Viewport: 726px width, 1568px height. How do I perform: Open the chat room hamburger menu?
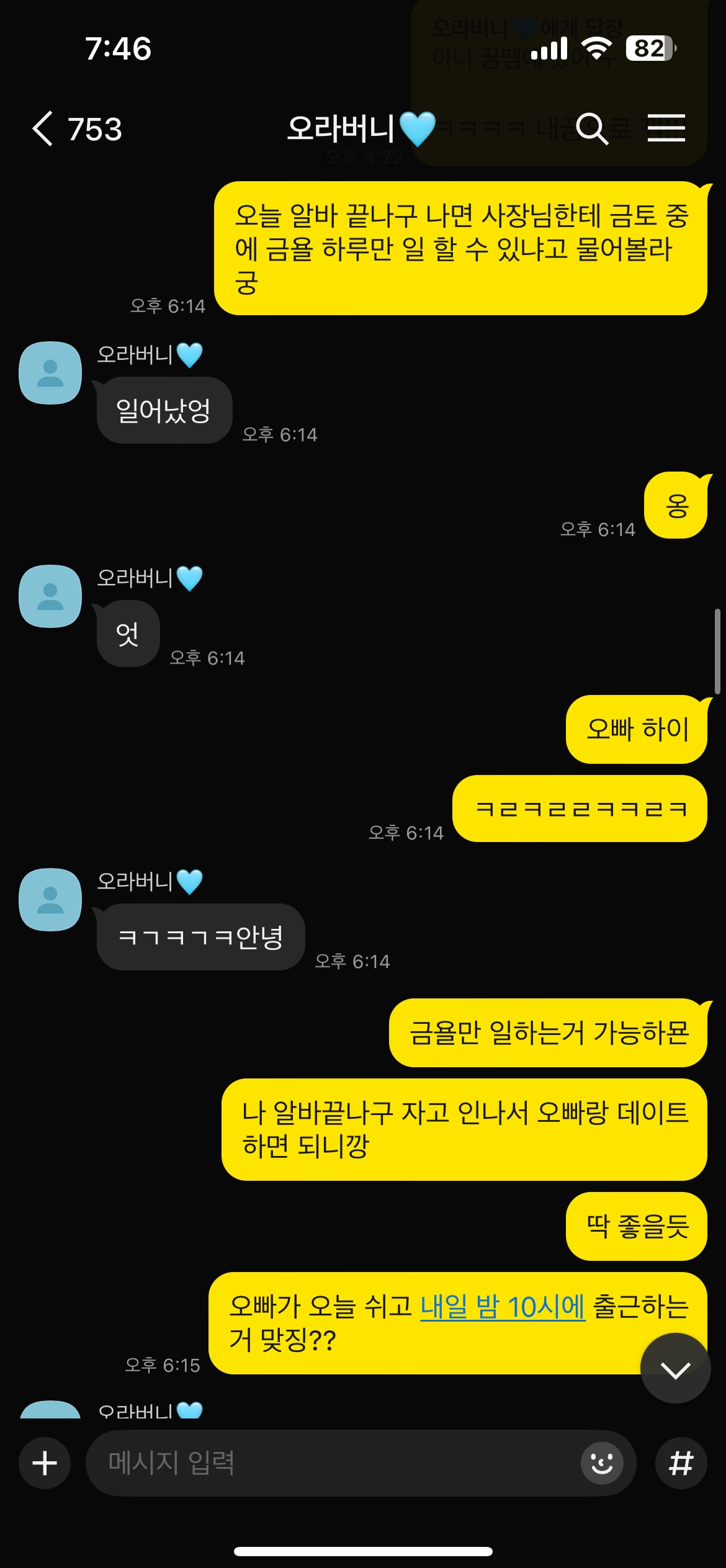point(666,128)
